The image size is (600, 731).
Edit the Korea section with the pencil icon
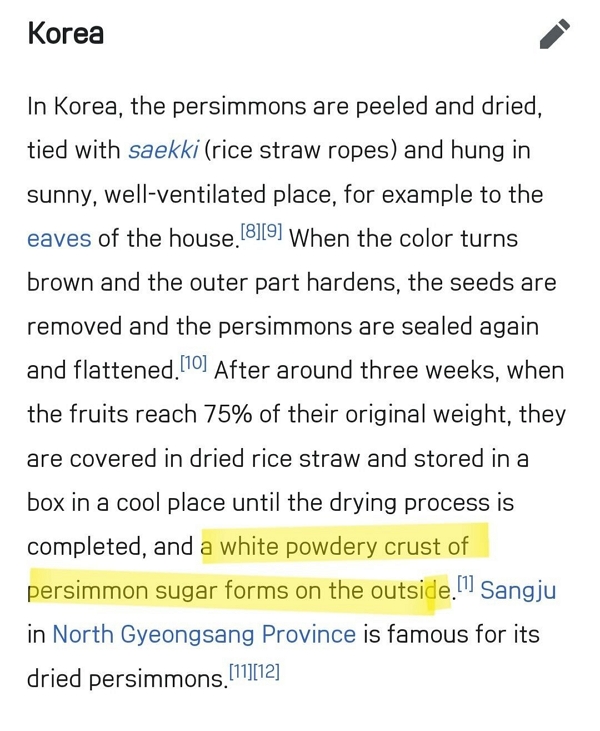point(554,34)
